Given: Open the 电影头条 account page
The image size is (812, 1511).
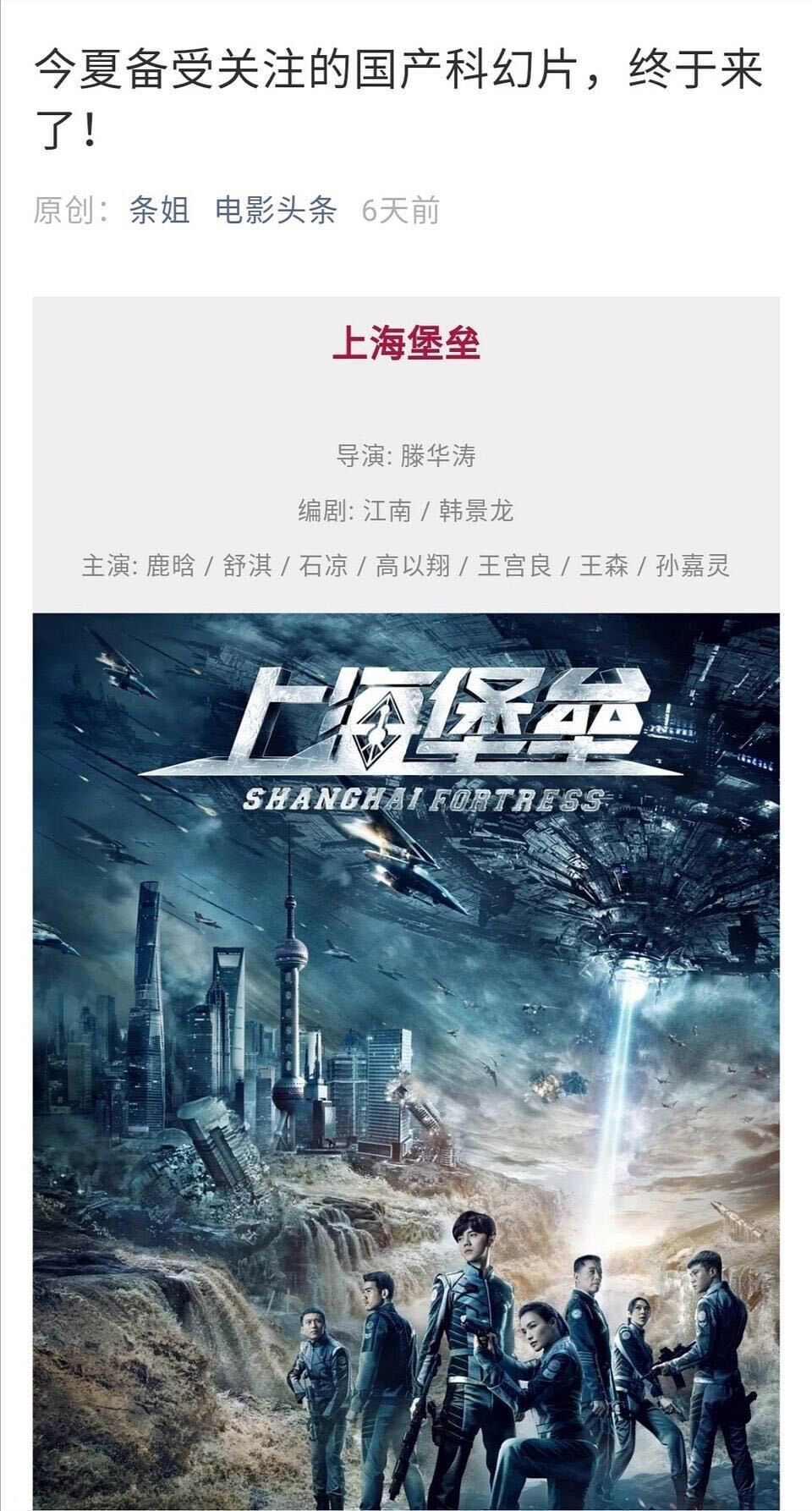Looking at the screenshot, I should [x=276, y=210].
